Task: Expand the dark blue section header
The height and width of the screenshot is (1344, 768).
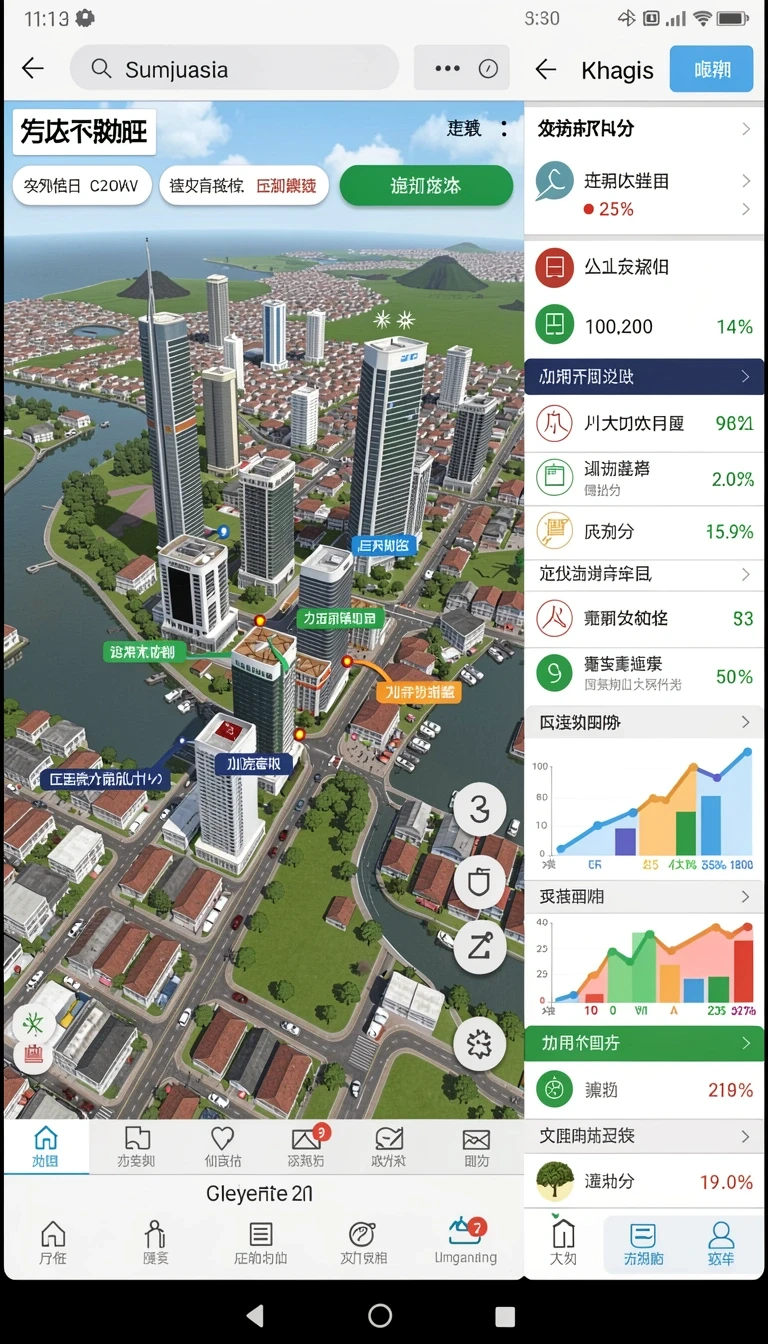Action: point(644,377)
